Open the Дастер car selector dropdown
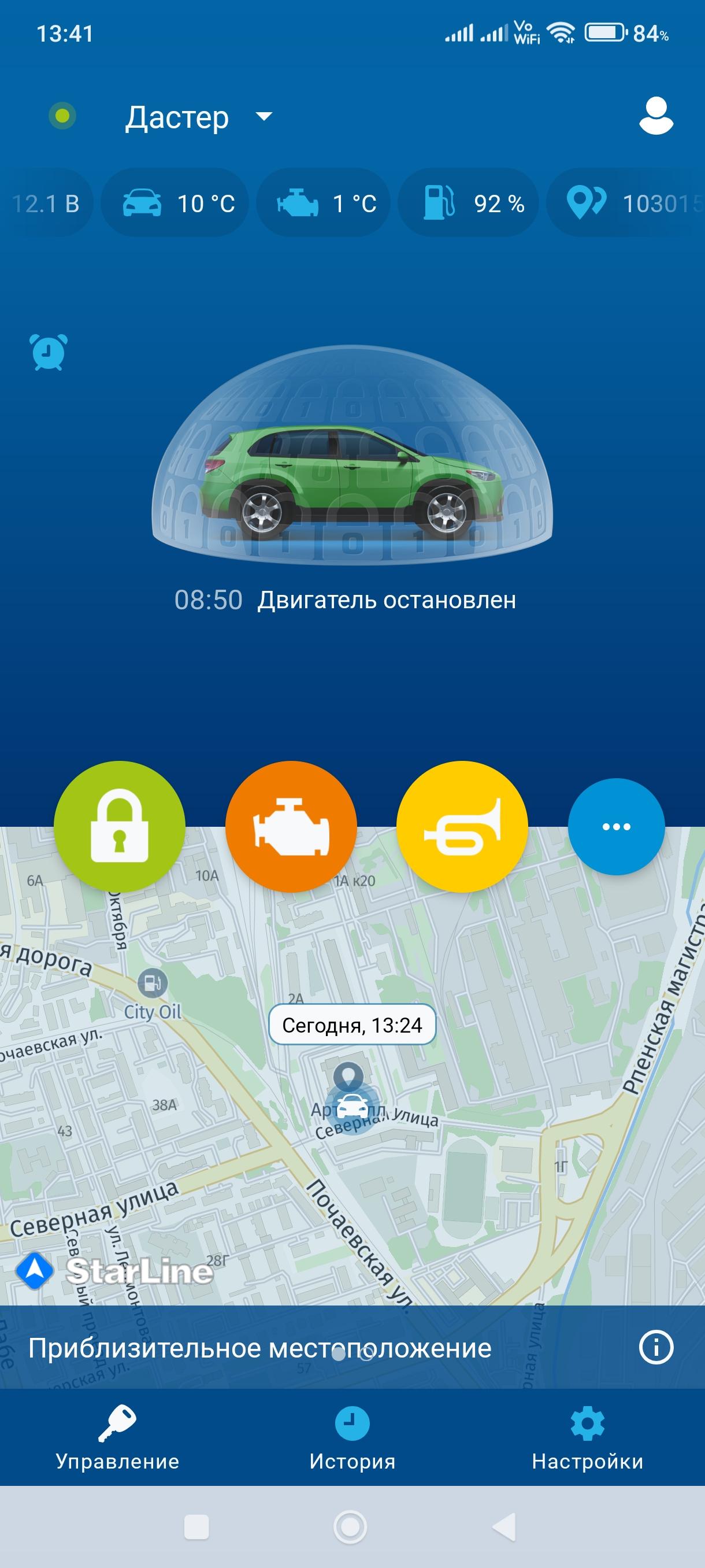This screenshot has height=1568, width=705. tap(198, 117)
